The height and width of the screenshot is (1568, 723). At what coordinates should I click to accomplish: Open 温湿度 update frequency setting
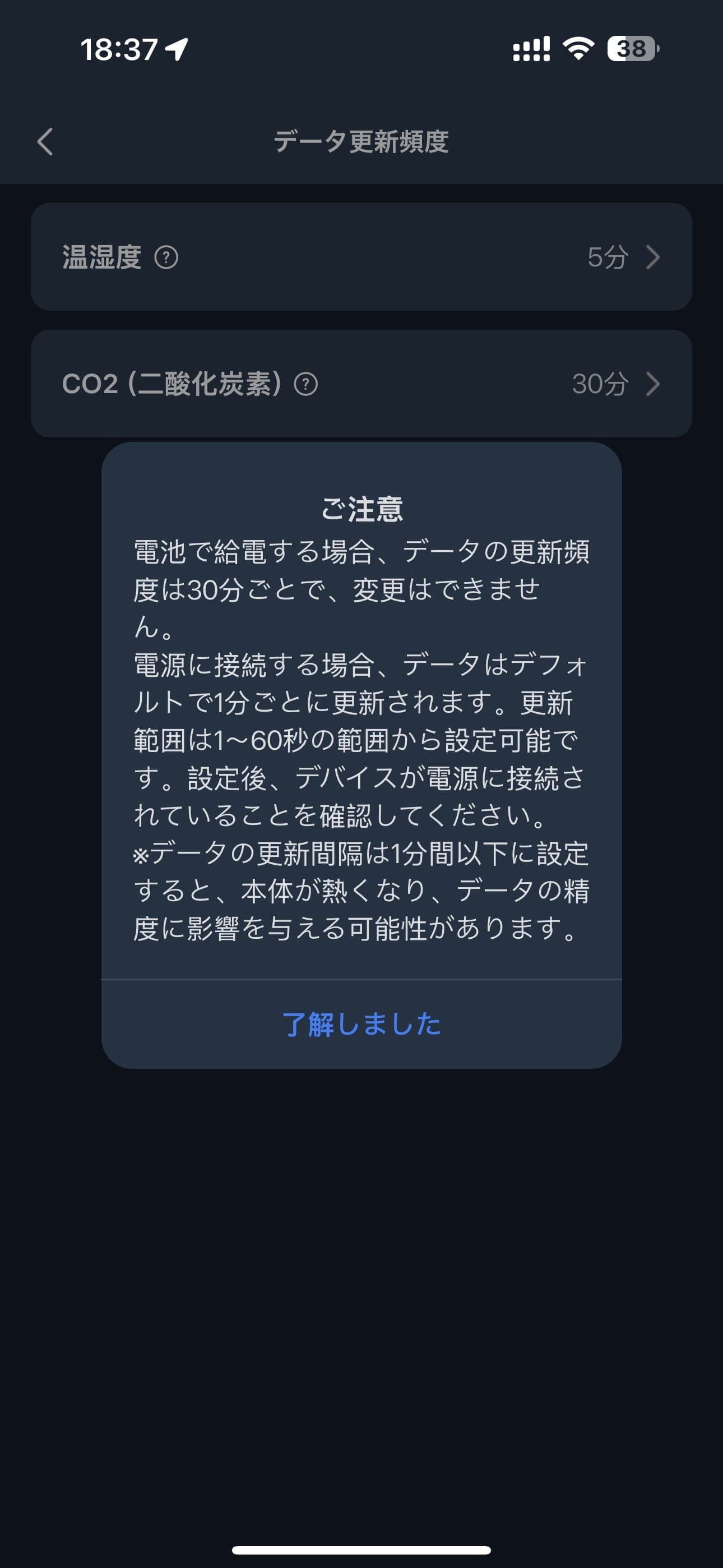[621, 257]
